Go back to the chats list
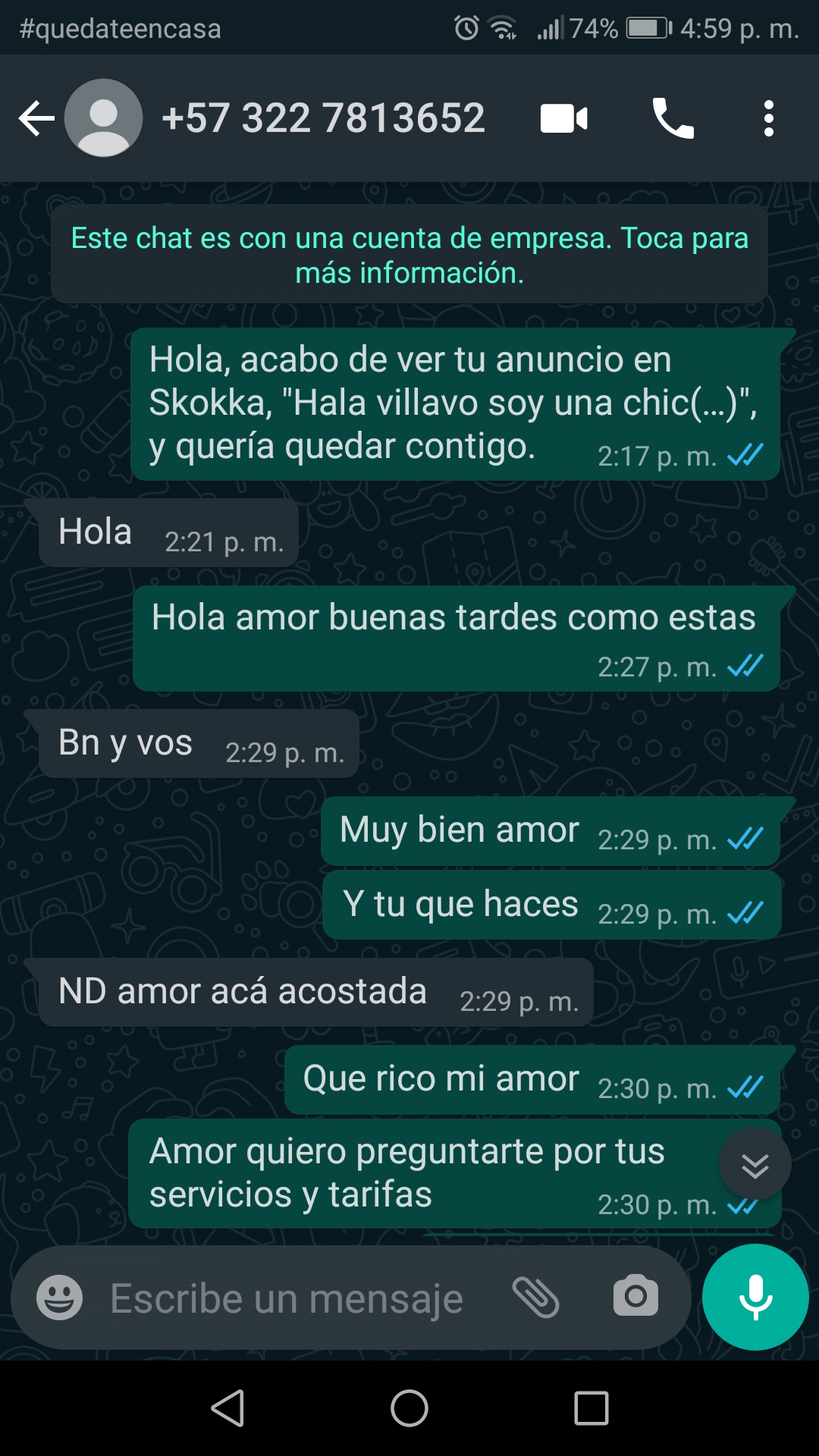Image resolution: width=819 pixels, height=1456 pixels. (36, 119)
